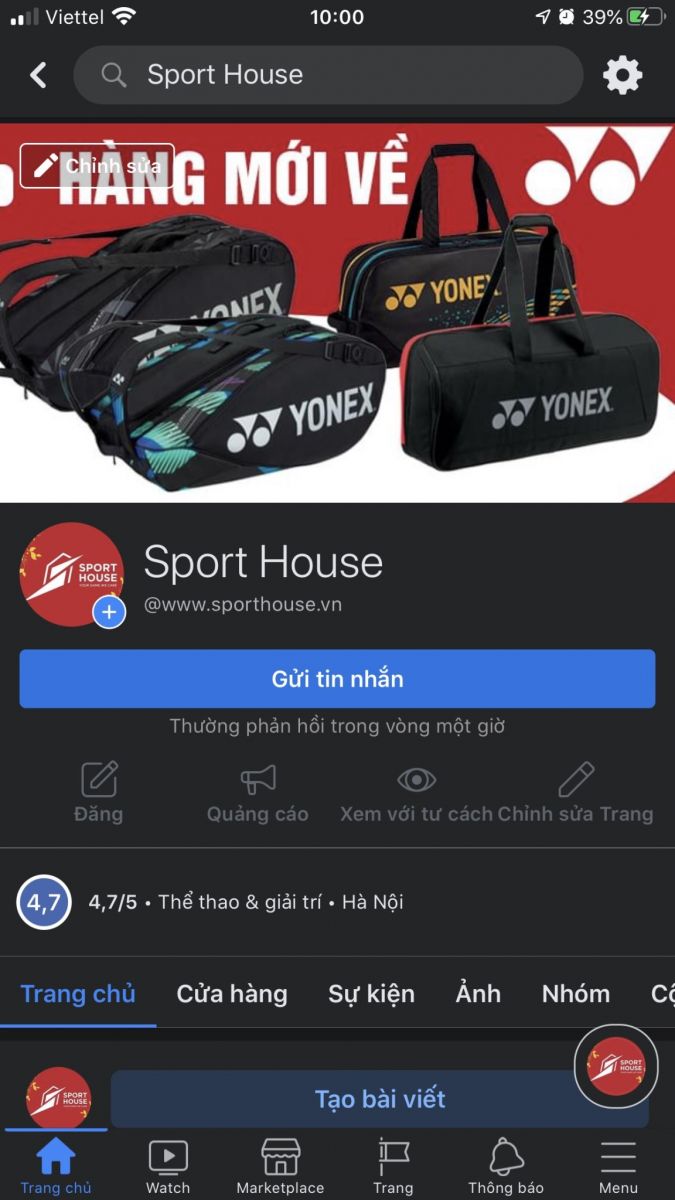Switch to the Sự kiện tab
The width and height of the screenshot is (675, 1200).
371,994
